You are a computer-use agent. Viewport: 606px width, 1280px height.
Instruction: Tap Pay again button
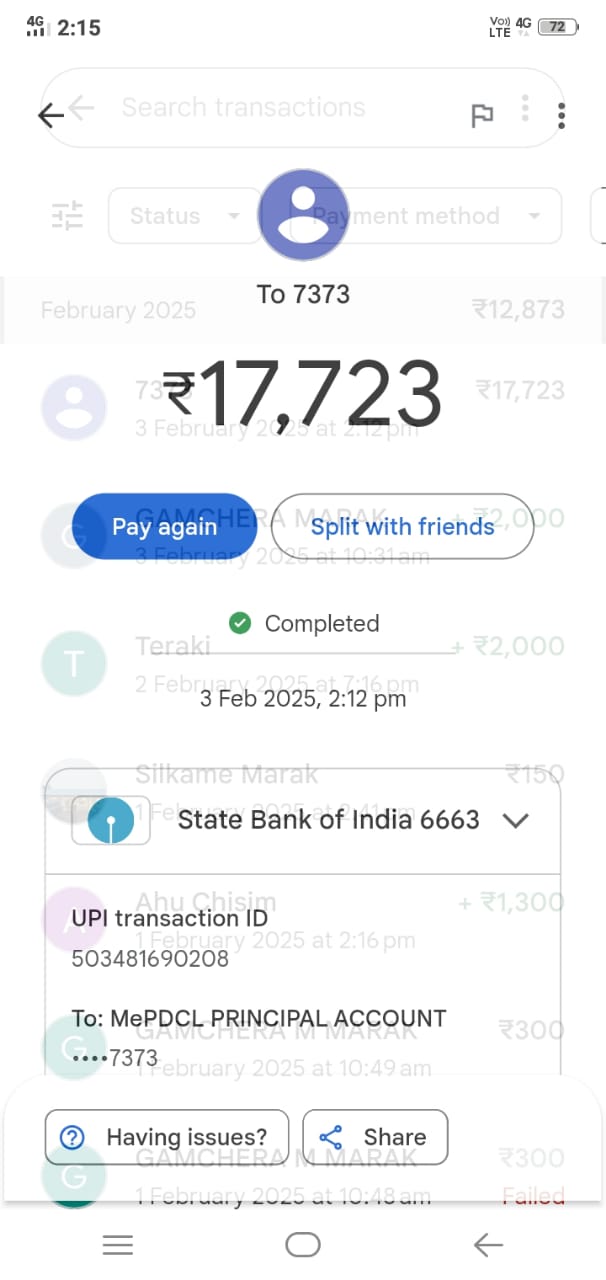tap(164, 526)
